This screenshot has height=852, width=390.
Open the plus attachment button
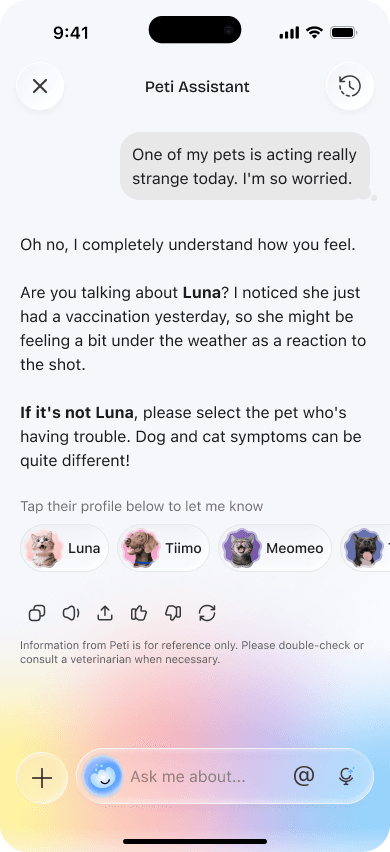pyautogui.click(x=42, y=778)
